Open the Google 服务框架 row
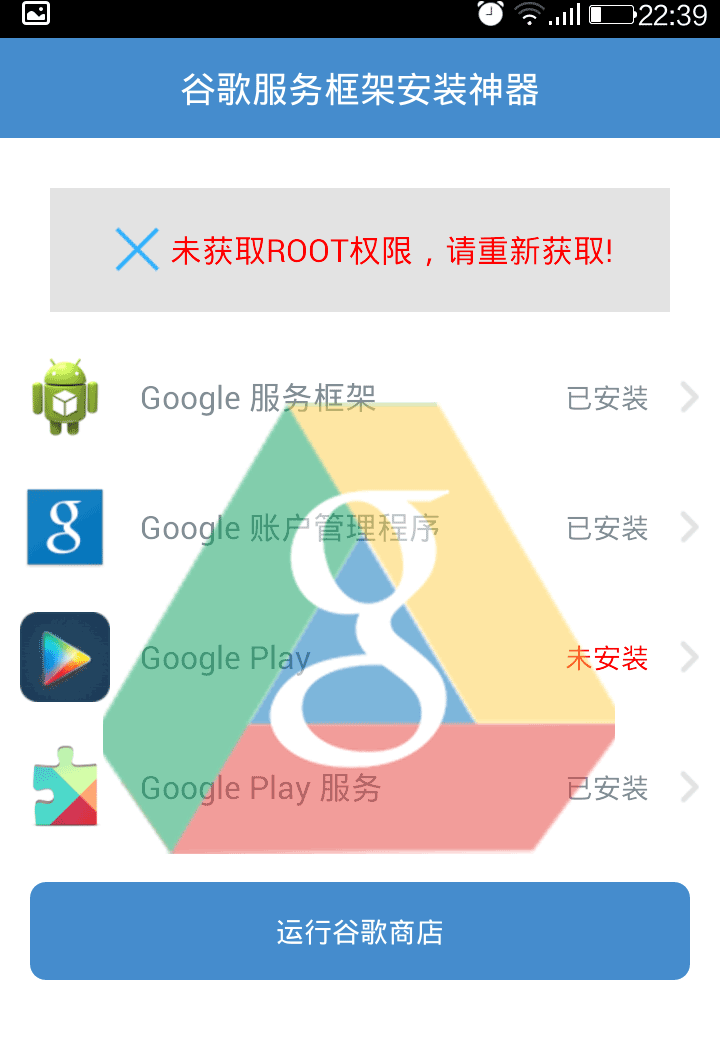This screenshot has height=1040, width=720. 360,398
